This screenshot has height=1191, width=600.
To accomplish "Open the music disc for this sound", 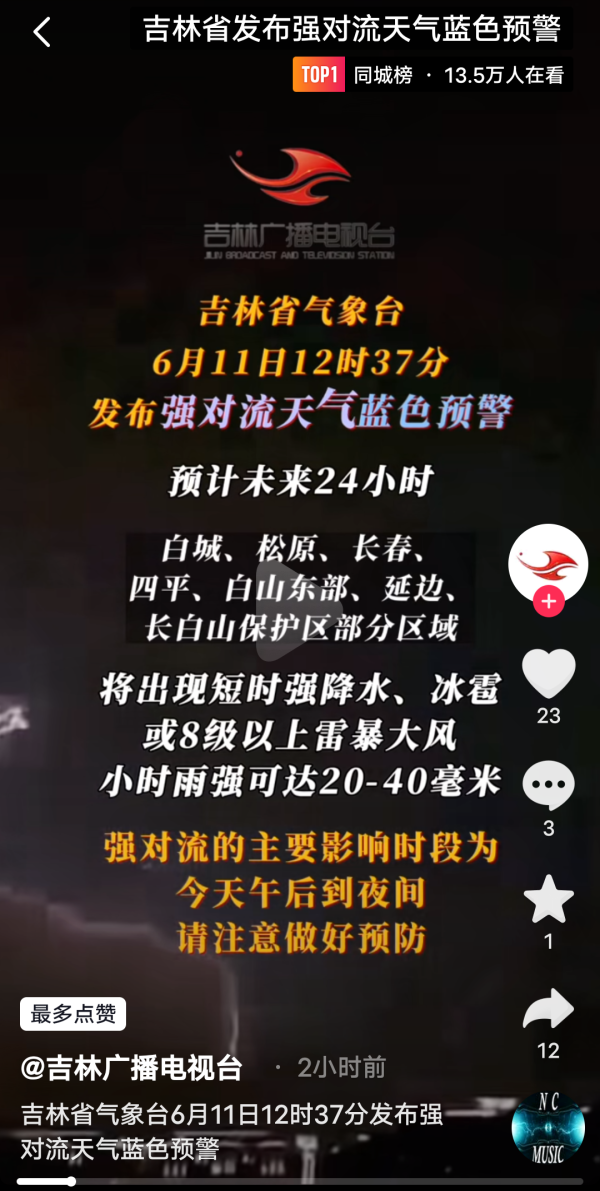I will 548,1128.
